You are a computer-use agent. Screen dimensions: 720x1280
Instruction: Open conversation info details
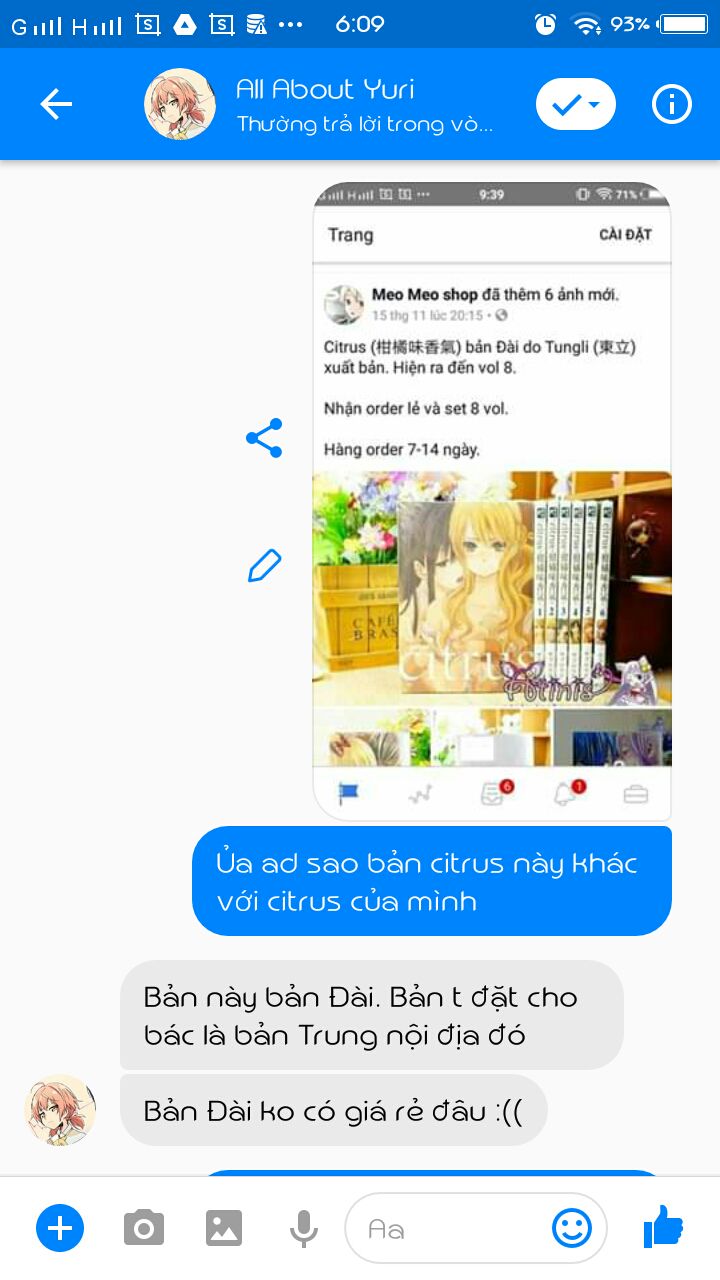[672, 104]
